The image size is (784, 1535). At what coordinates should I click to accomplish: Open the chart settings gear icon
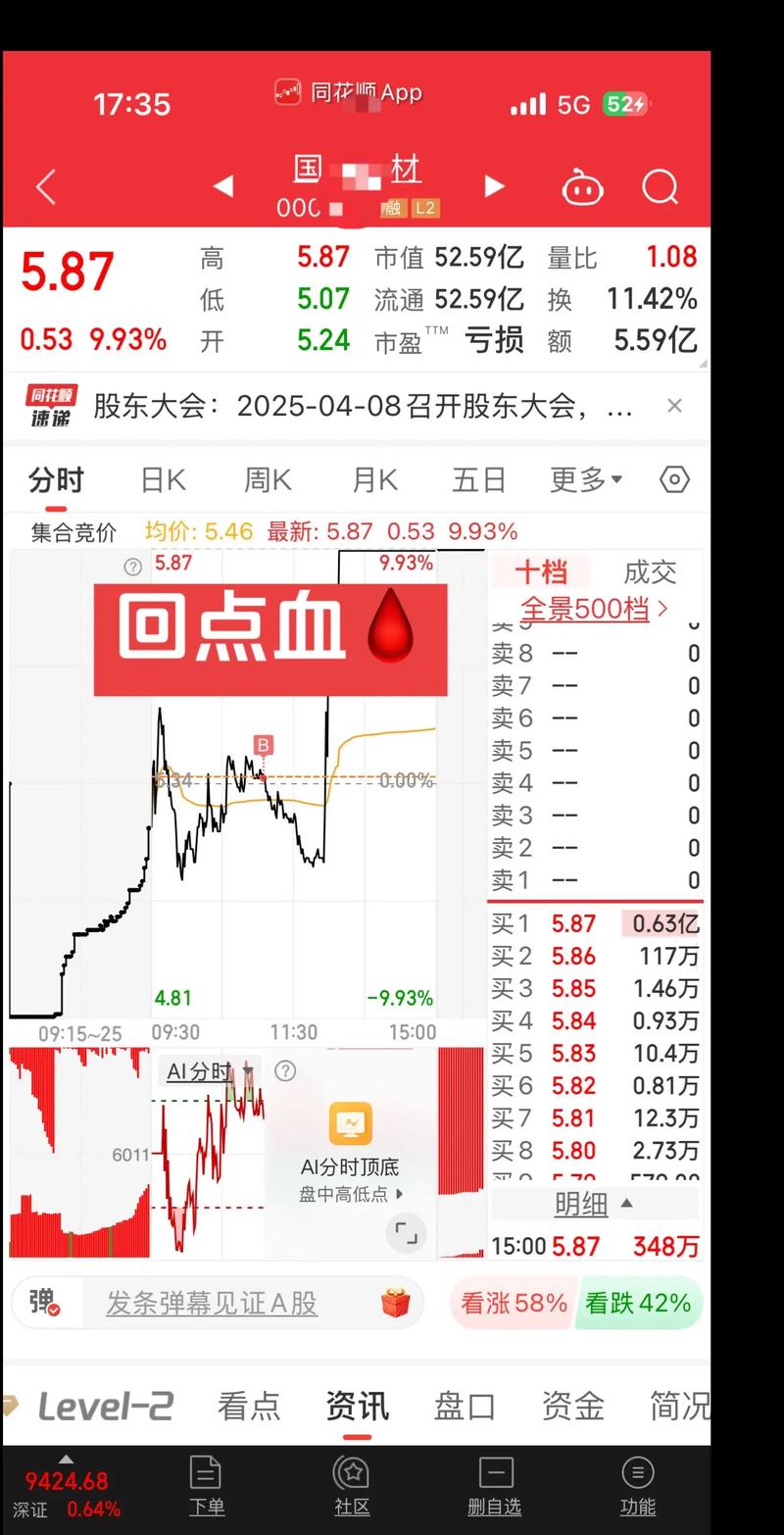coord(672,479)
